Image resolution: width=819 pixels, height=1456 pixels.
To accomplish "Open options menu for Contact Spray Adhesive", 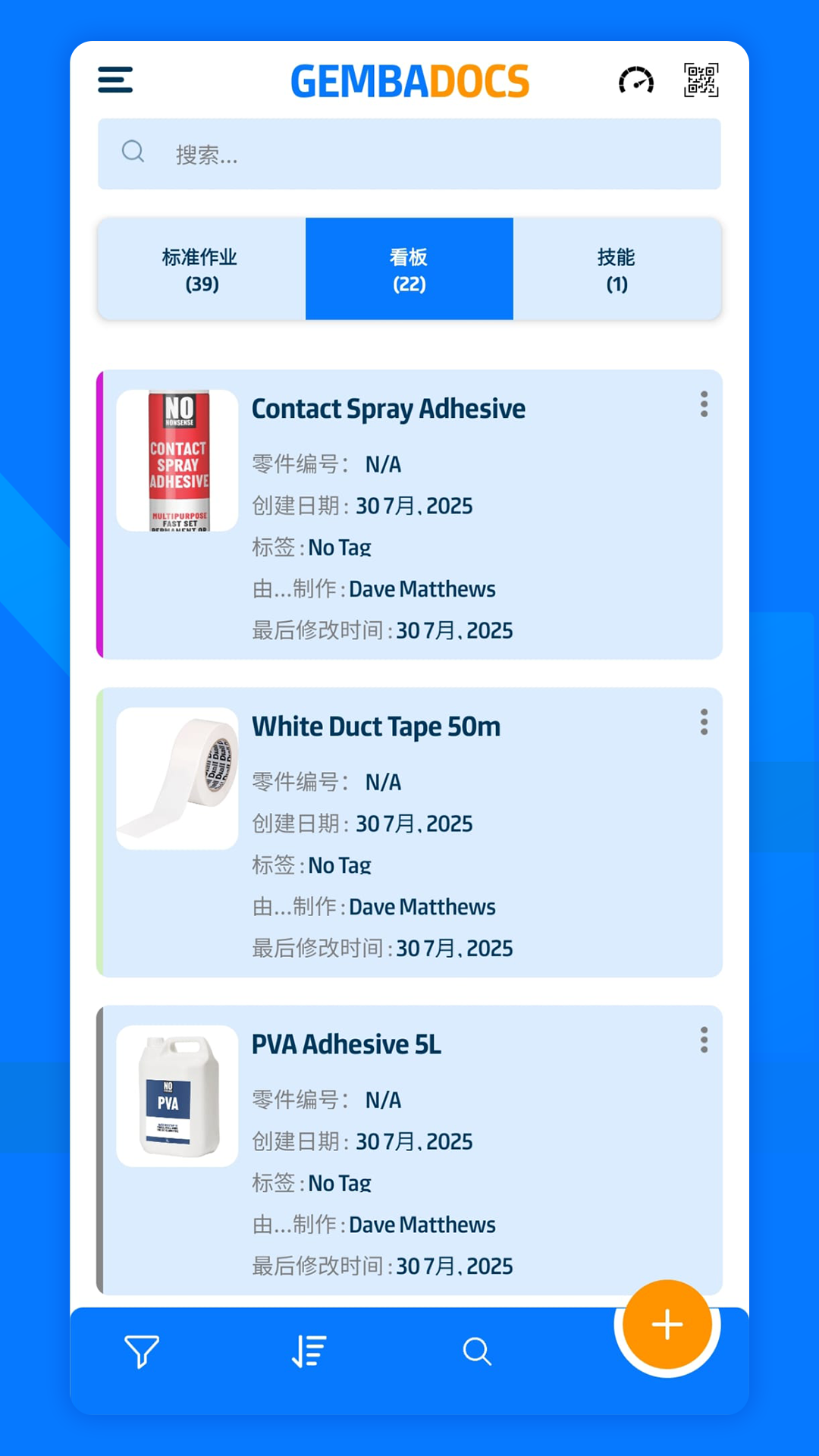I will click(704, 404).
